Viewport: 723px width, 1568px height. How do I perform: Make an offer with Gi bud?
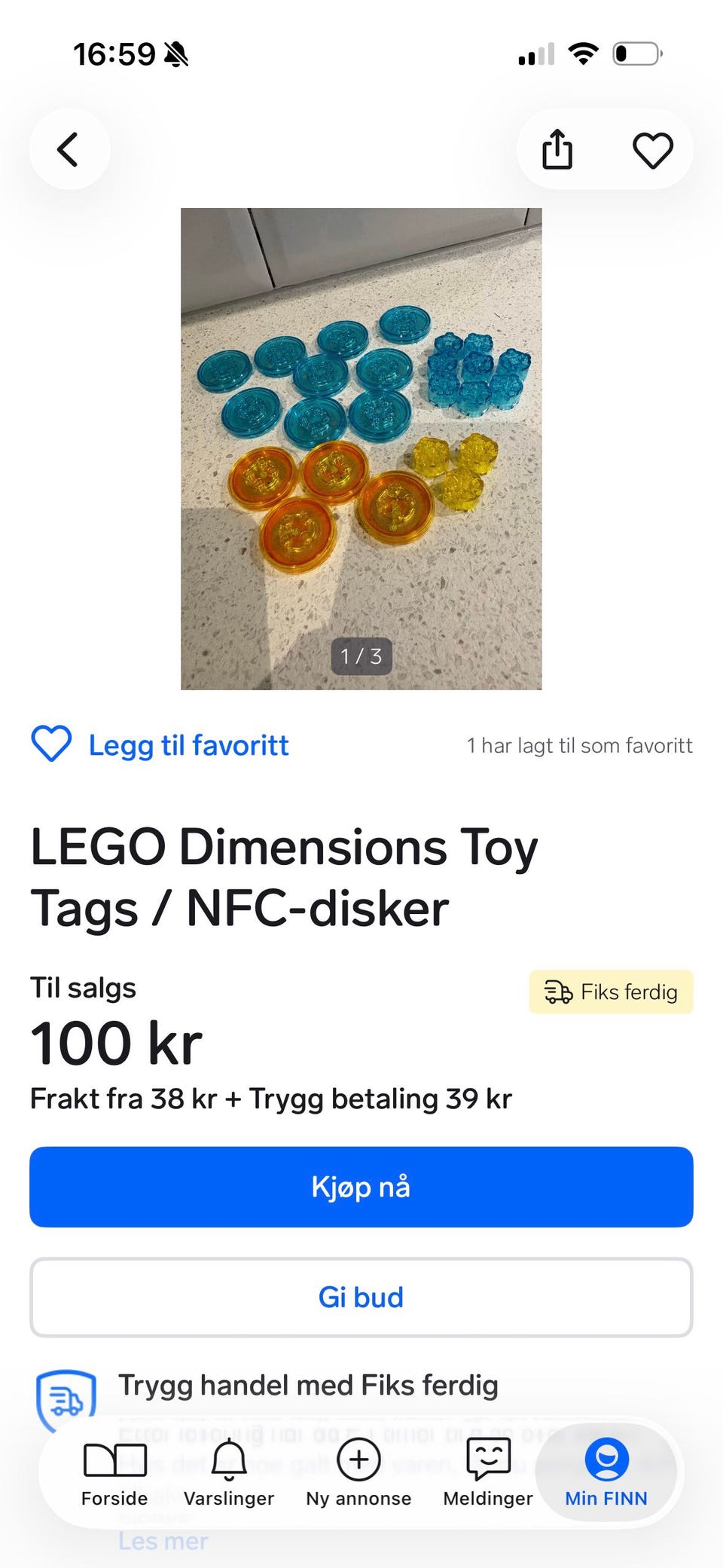pos(361,1297)
